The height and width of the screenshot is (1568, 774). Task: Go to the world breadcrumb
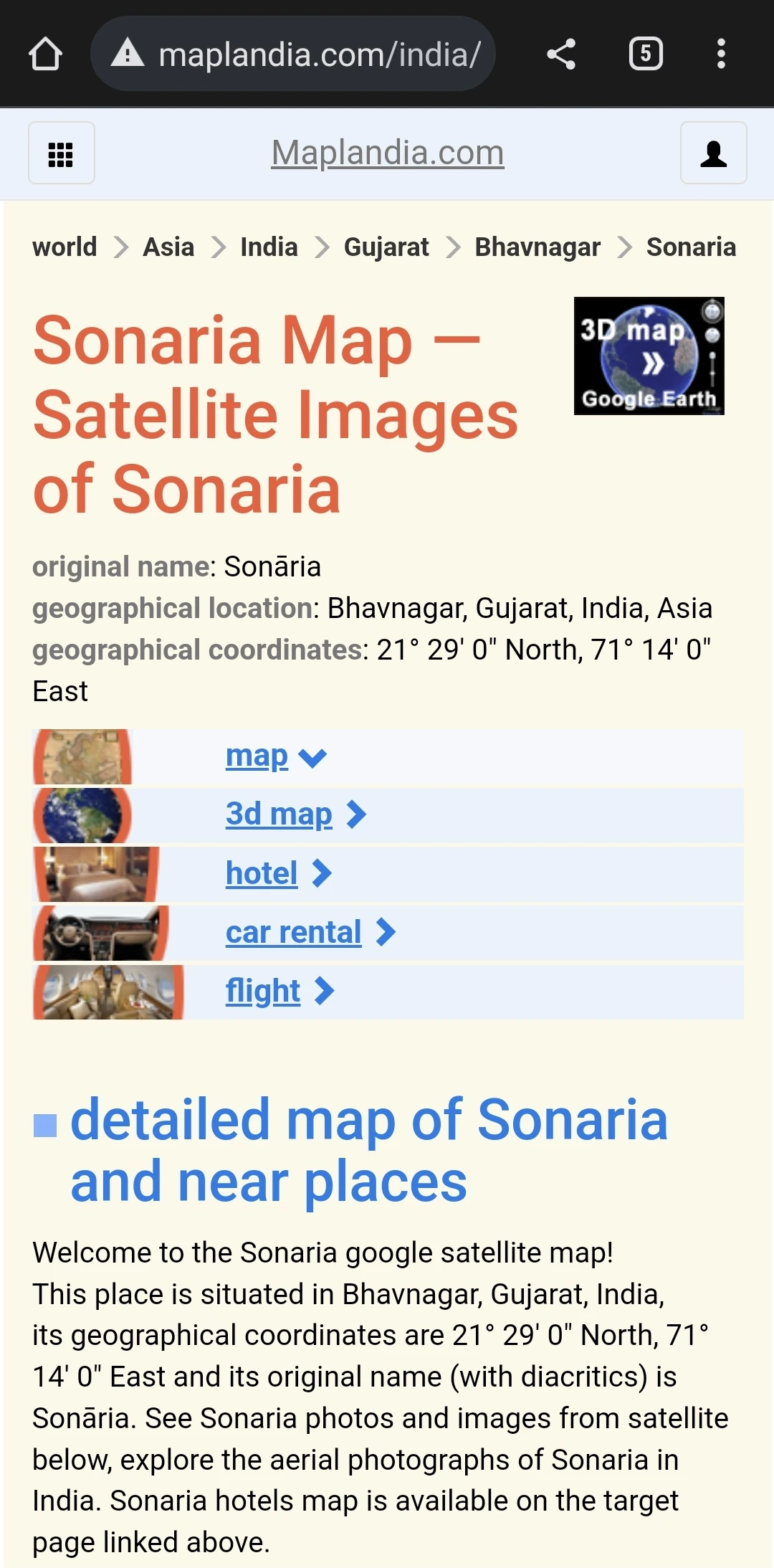(64, 247)
